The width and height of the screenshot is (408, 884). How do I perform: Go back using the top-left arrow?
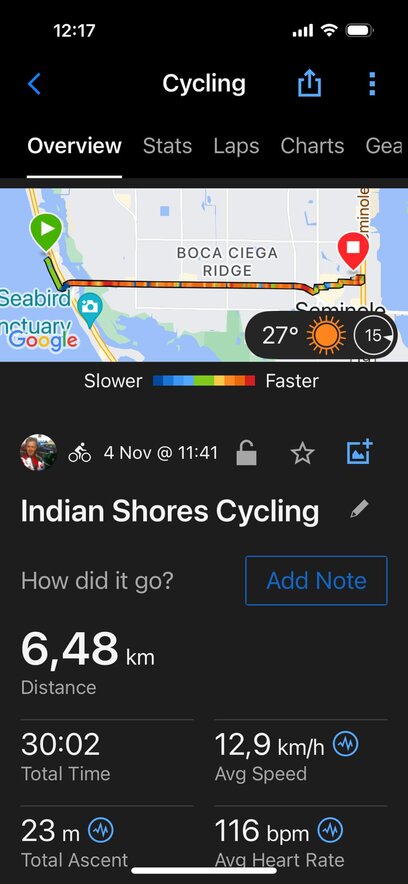click(x=34, y=85)
